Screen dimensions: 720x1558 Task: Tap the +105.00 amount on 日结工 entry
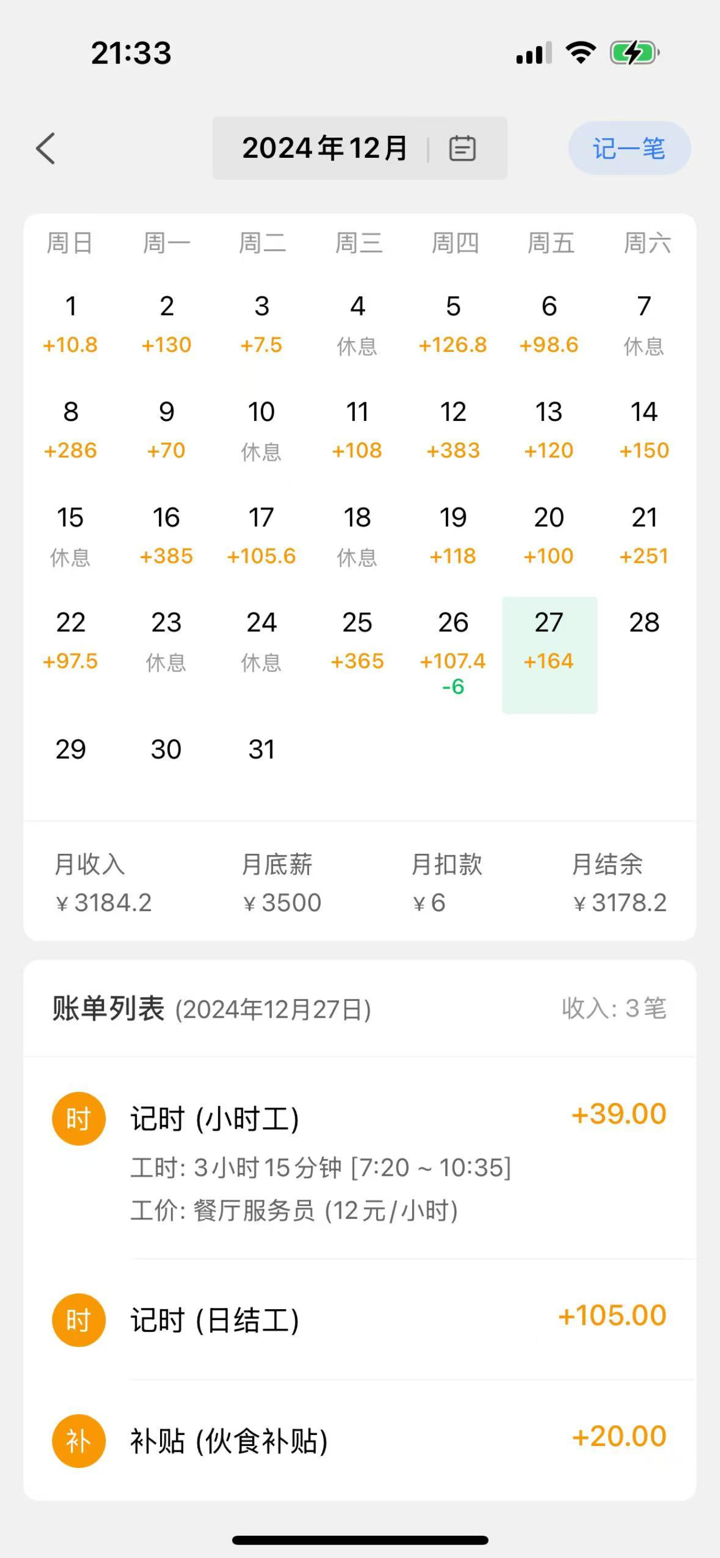click(613, 1315)
